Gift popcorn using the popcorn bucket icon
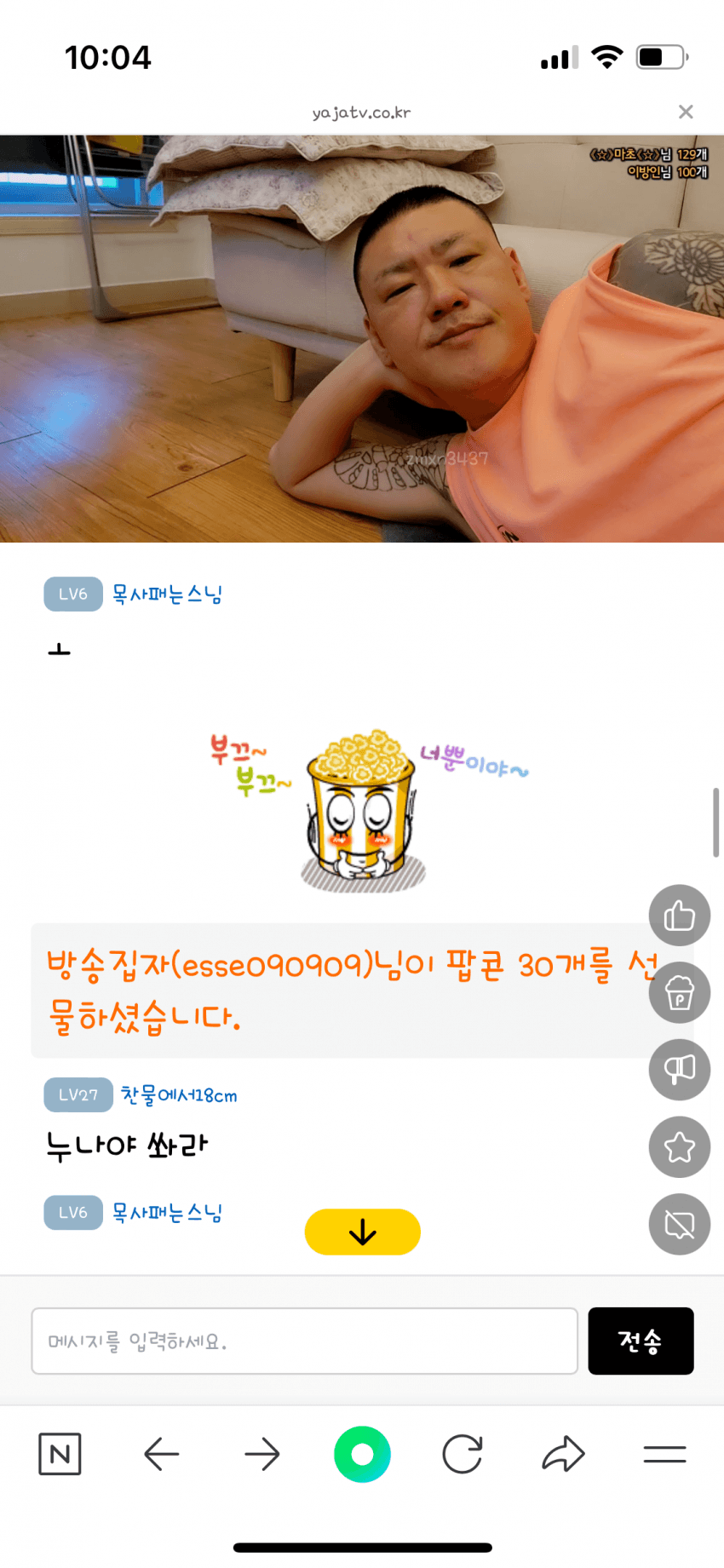 tap(679, 993)
